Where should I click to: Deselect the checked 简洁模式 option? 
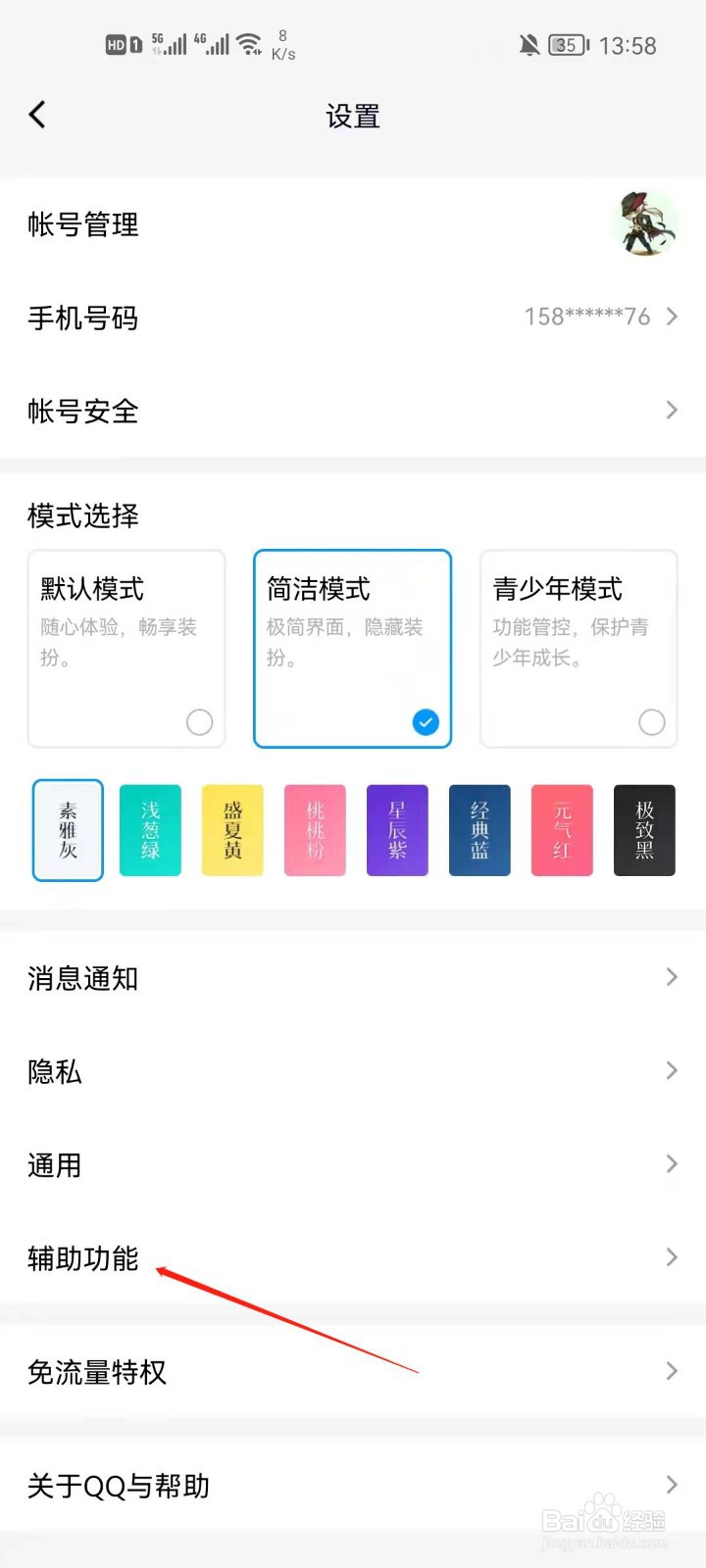click(425, 722)
